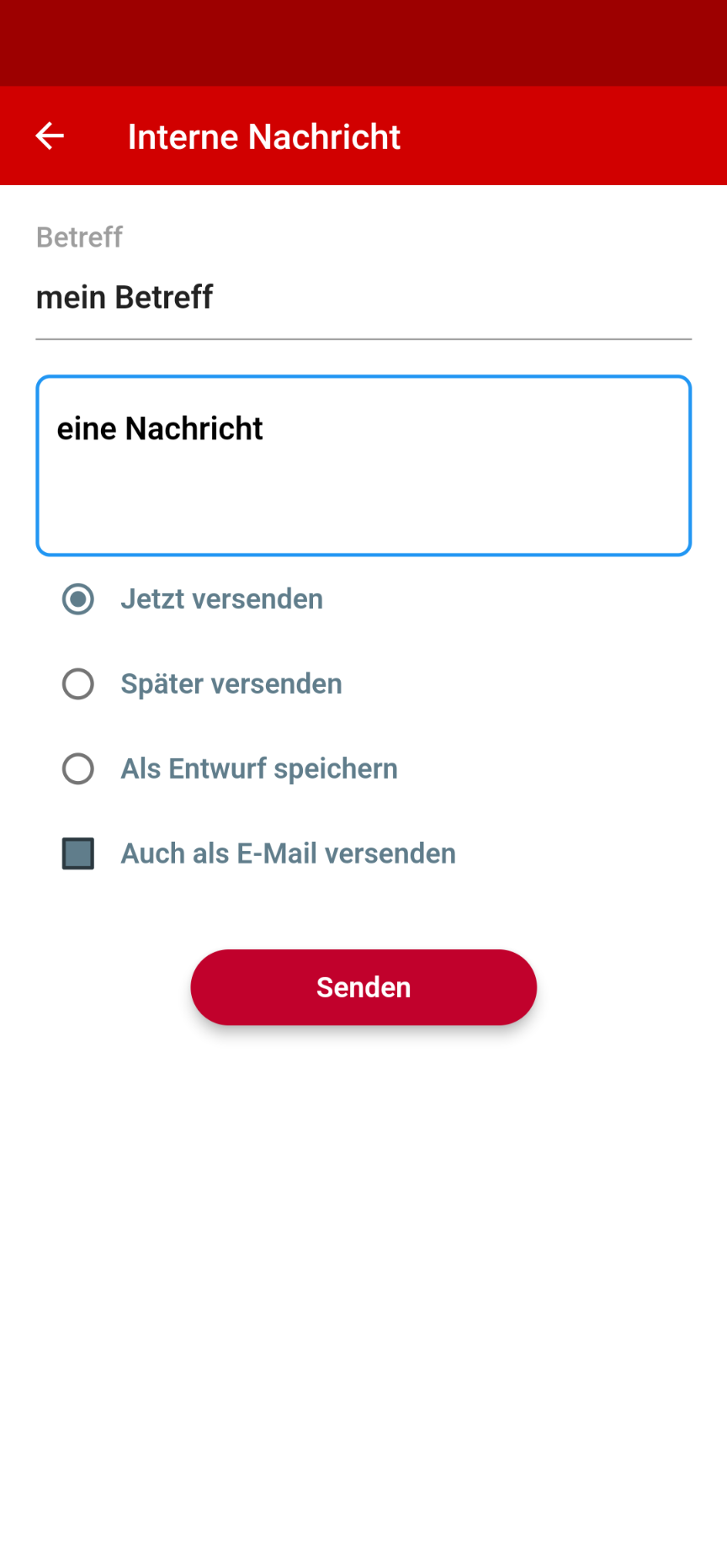Click the 'Später versenden' text label
The height and width of the screenshot is (1568, 727).
pos(231,684)
